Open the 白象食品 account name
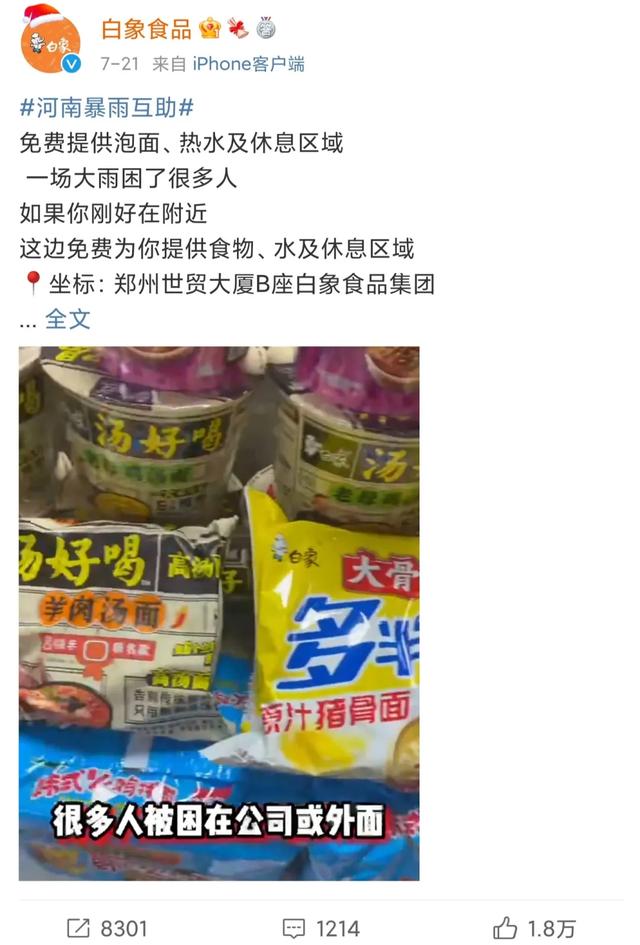The width and height of the screenshot is (640, 945). [145, 29]
